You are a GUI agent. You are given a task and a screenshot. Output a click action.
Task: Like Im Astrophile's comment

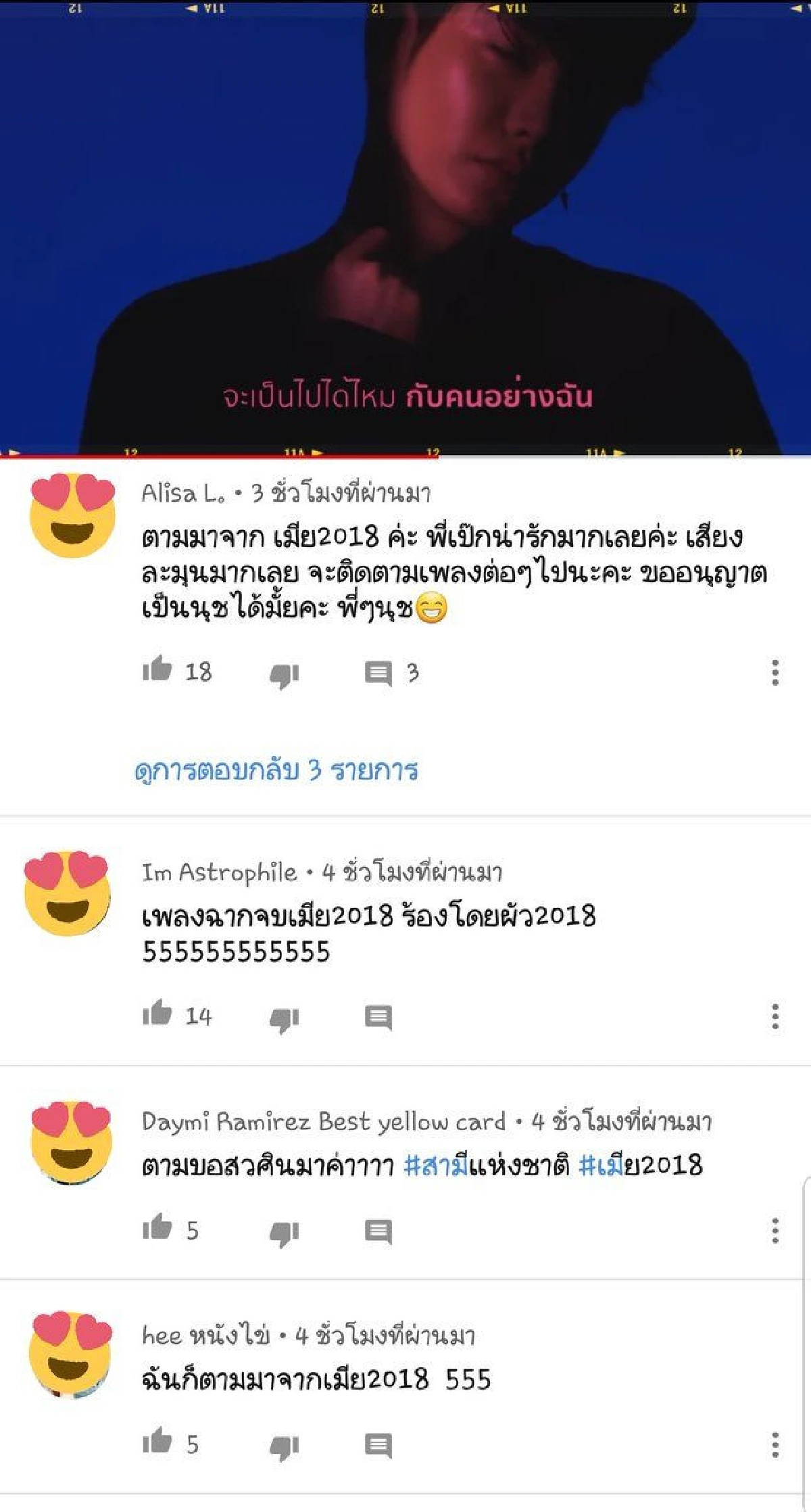[x=161, y=1014]
